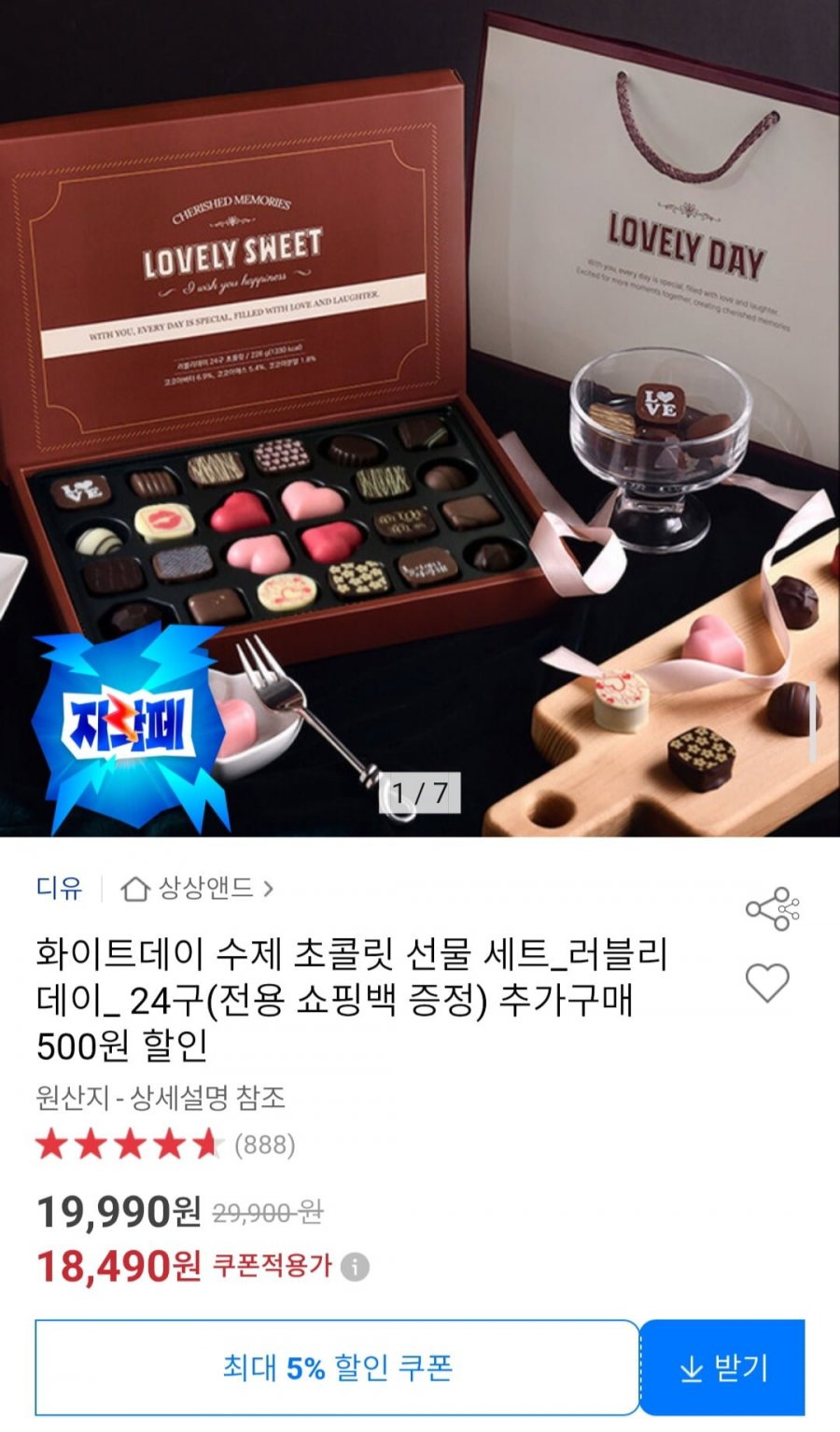This screenshot has width=840, height=1432.
Task: Open the main product photo
Action: tap(420, 418)
